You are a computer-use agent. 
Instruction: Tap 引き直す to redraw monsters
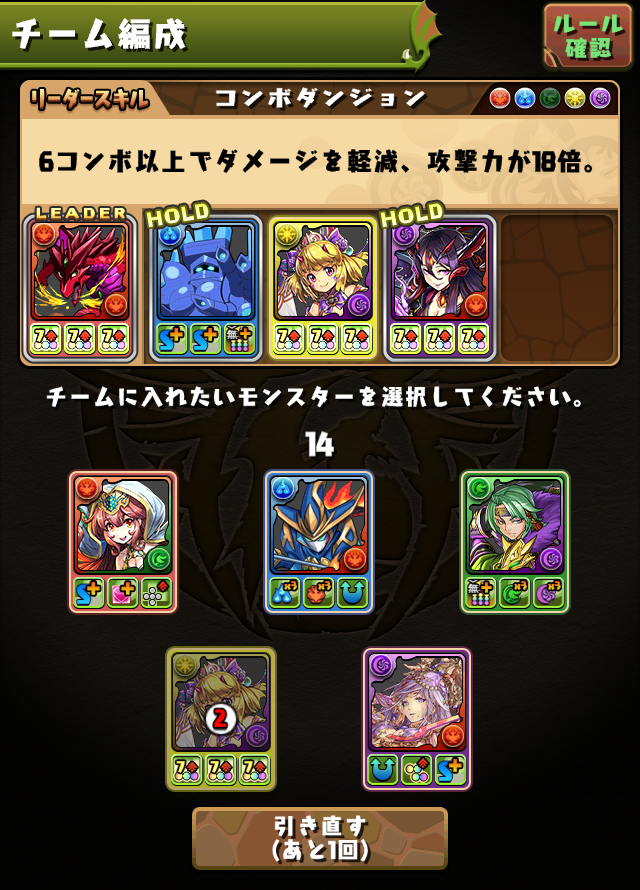[320, 837]
